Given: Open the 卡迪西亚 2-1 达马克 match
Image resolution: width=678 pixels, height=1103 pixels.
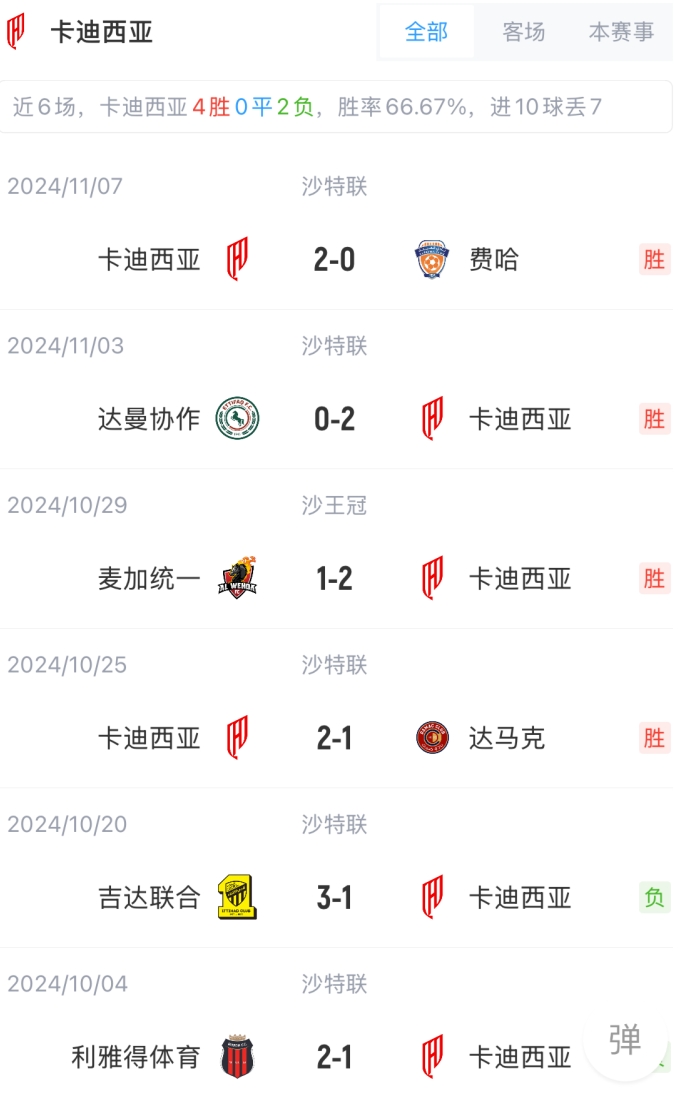Looking at the screenshot, I should 334,738.
